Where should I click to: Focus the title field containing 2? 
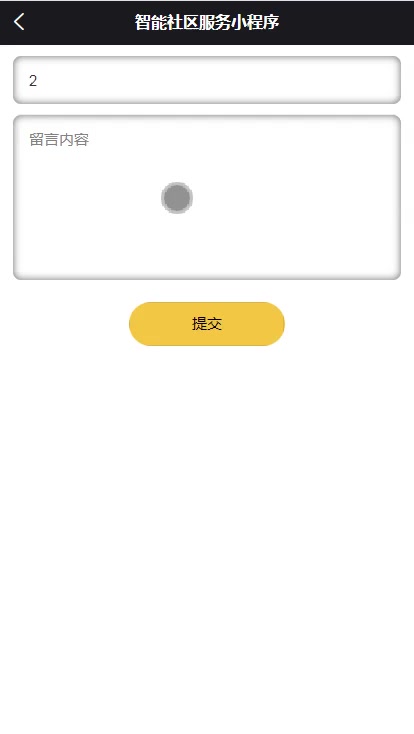(x=207, y=80)
